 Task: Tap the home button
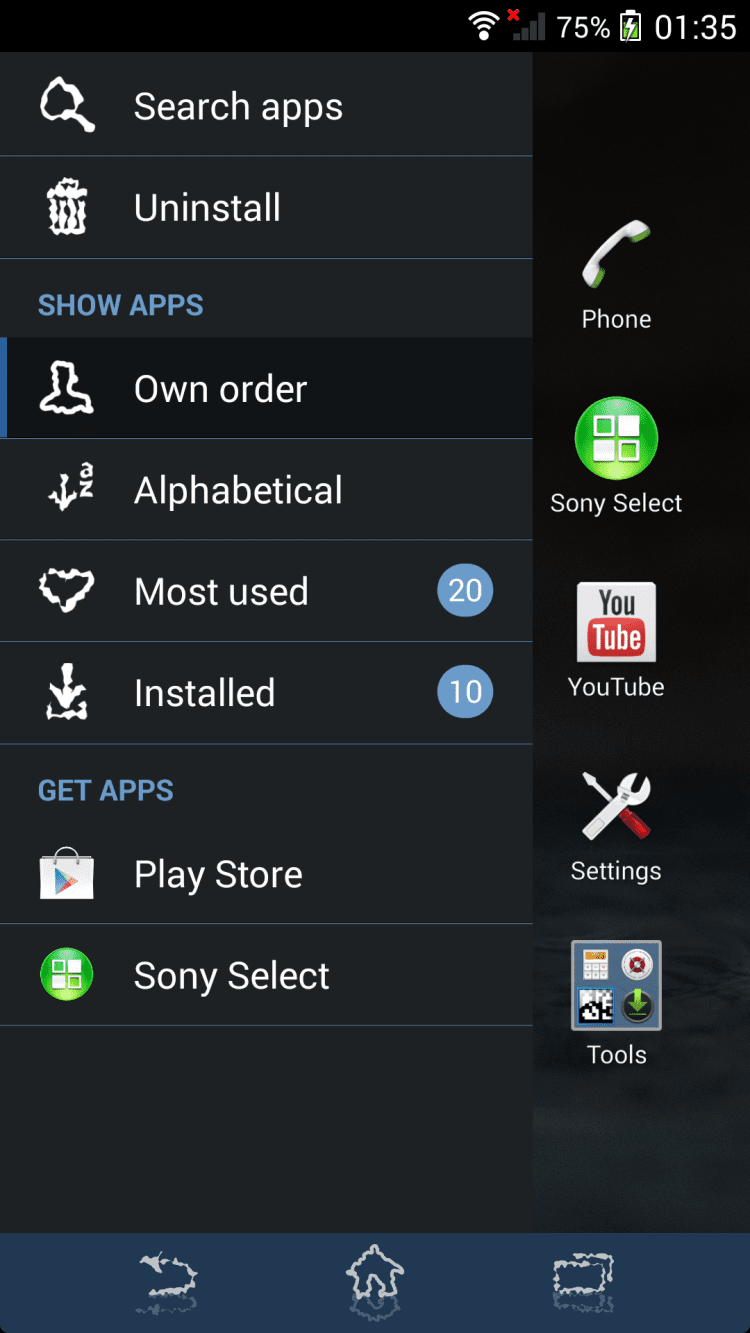(374, 1281)
